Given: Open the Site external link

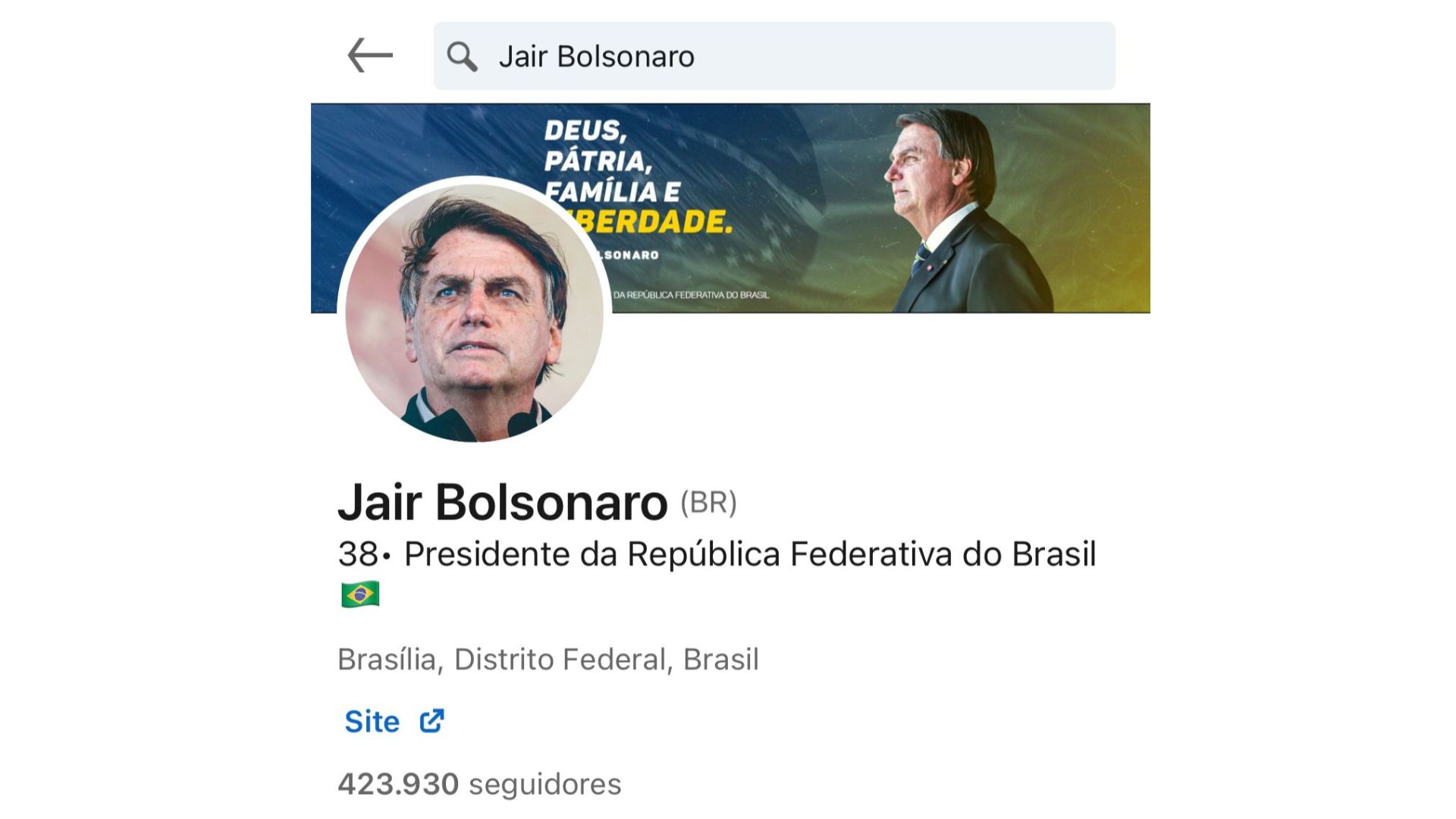Looking at the screenshot, I should pos(394,721).
